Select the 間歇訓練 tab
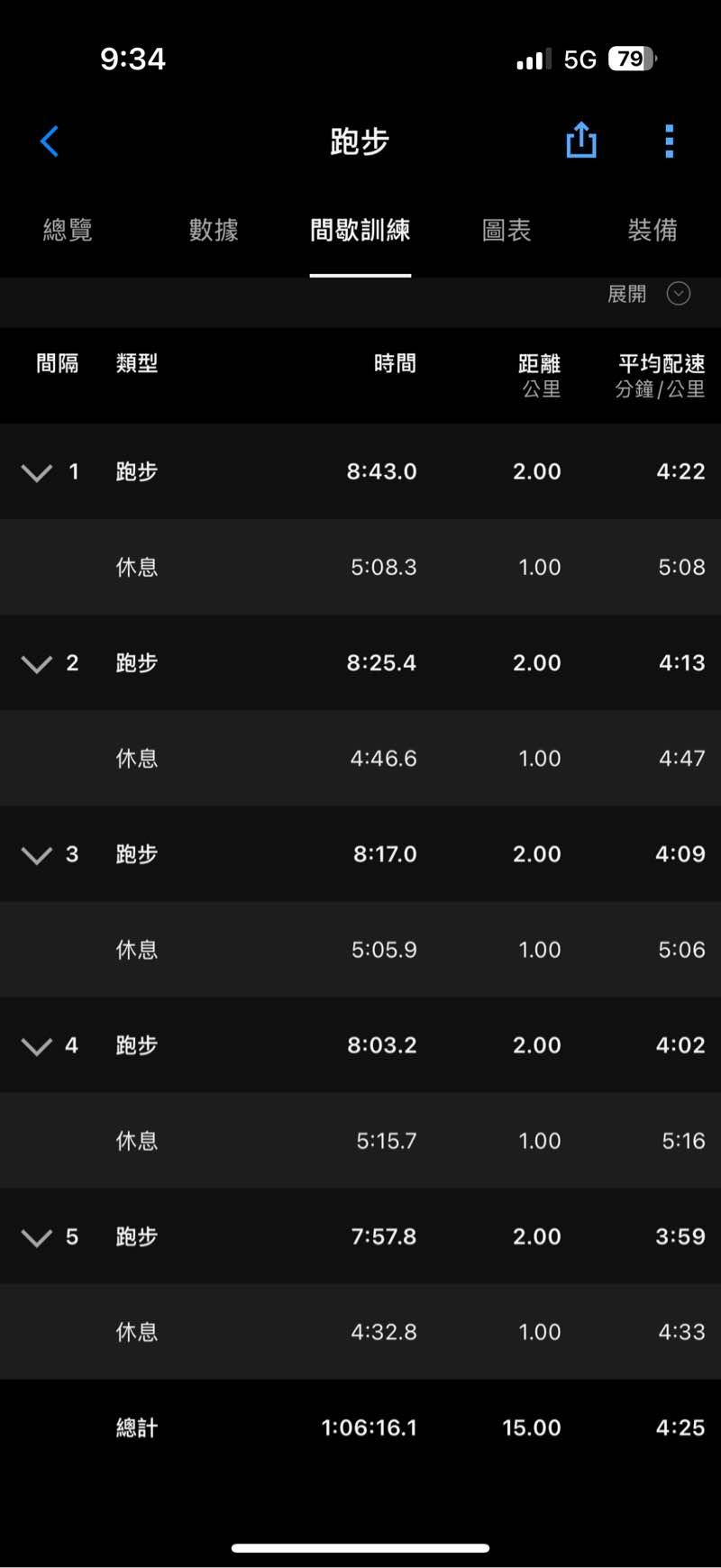The image size is (721, 1568). point(360,230)
